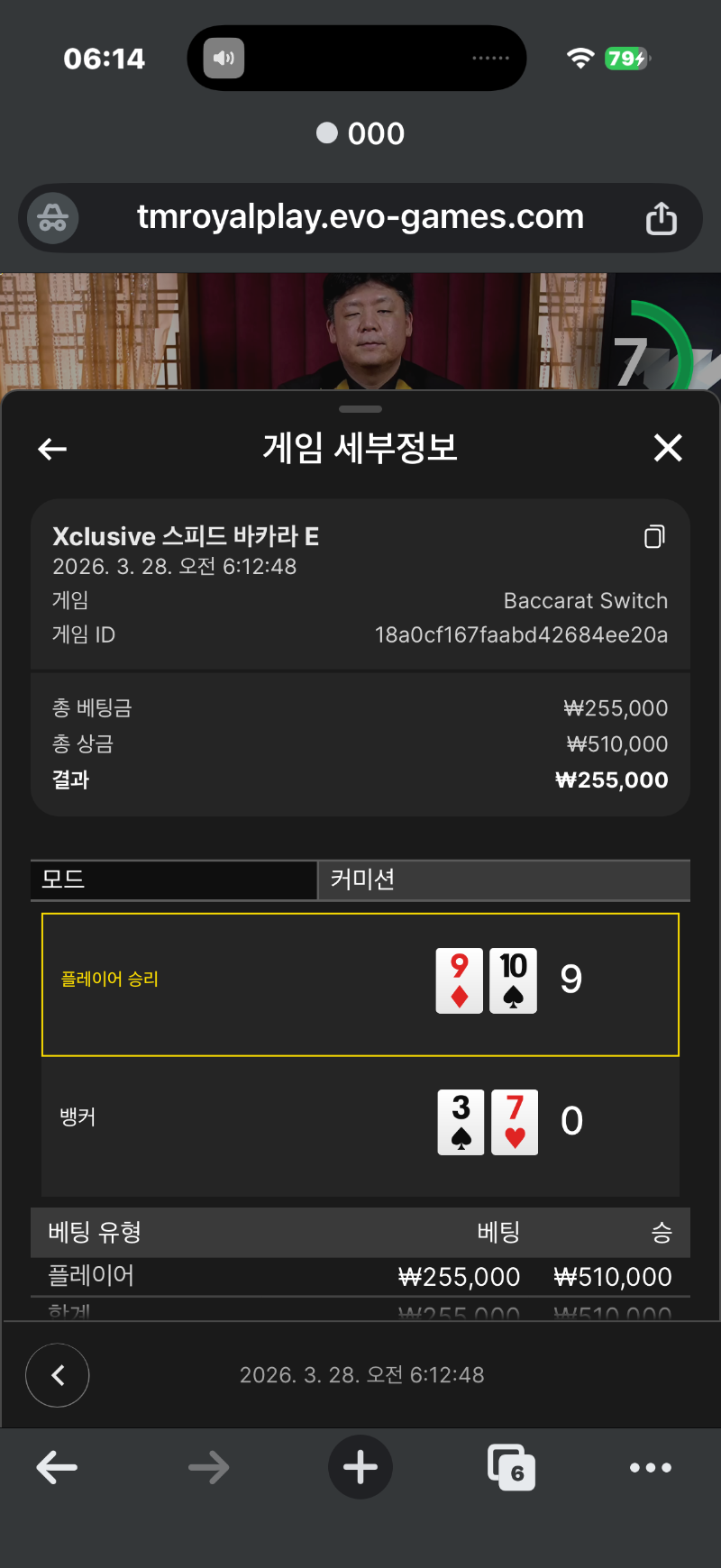
Task: Show the previous game round
Action: (58, 1375)
